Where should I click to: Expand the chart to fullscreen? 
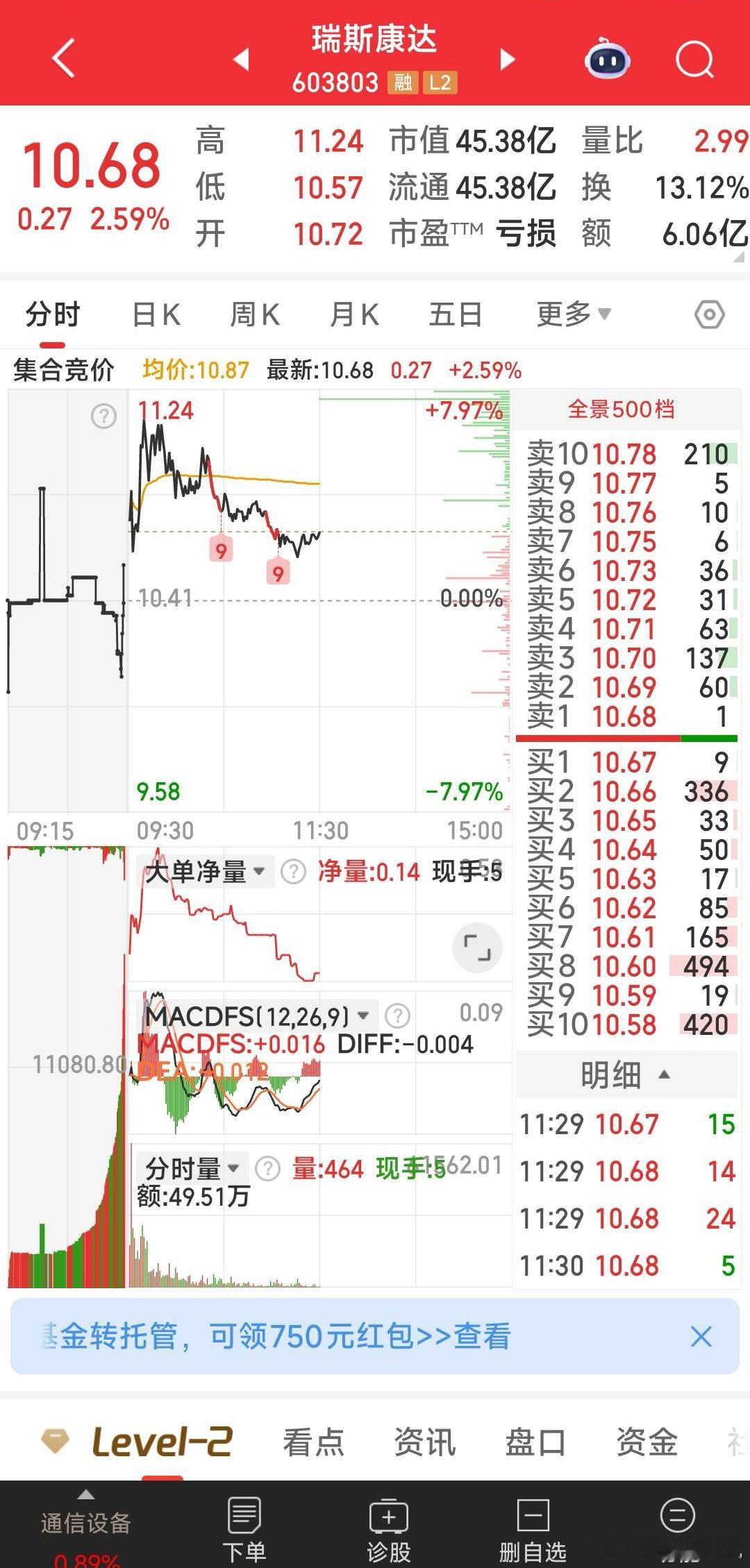tap(476, 947)
